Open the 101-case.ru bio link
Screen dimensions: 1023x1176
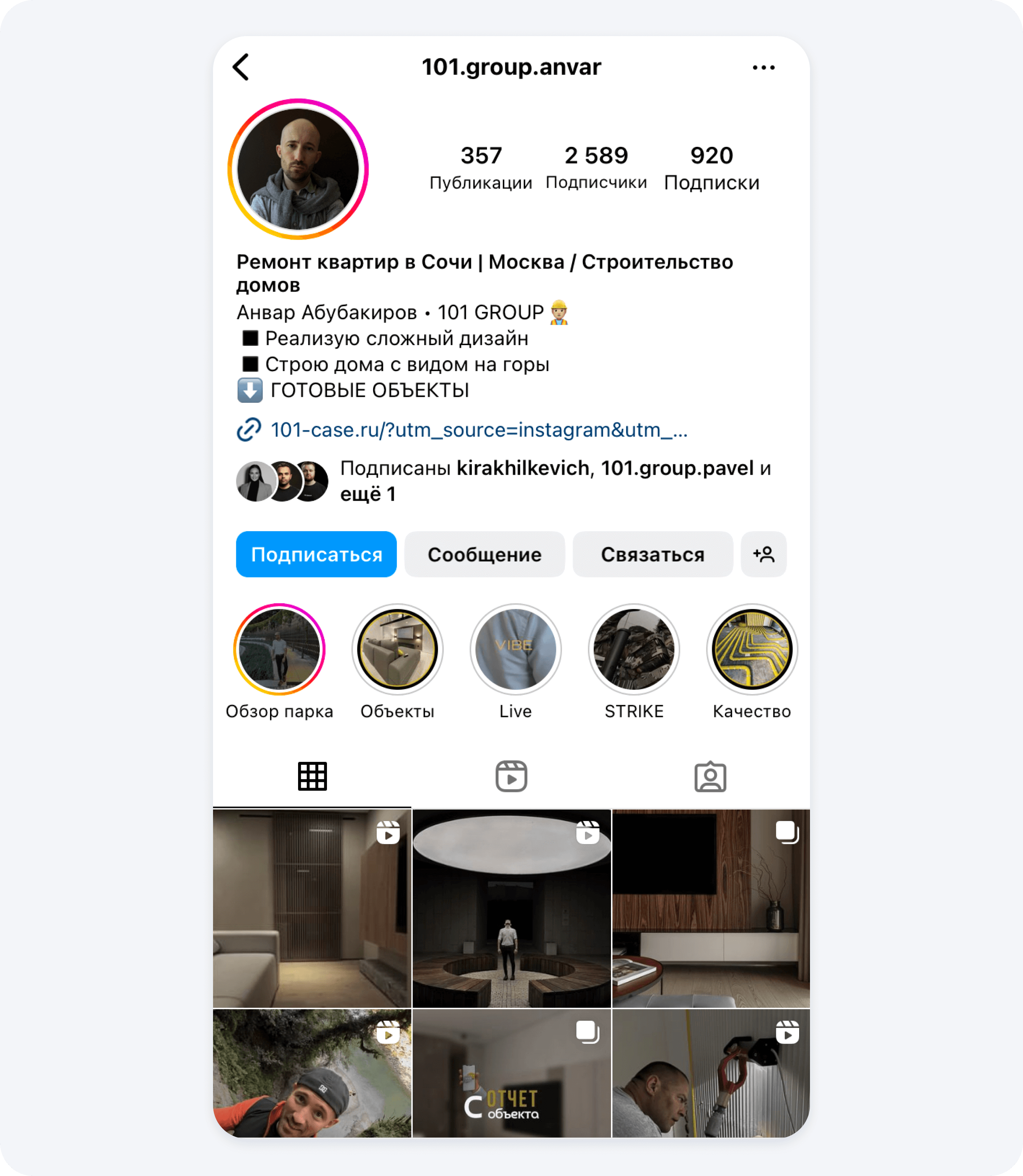pos(478,430)
